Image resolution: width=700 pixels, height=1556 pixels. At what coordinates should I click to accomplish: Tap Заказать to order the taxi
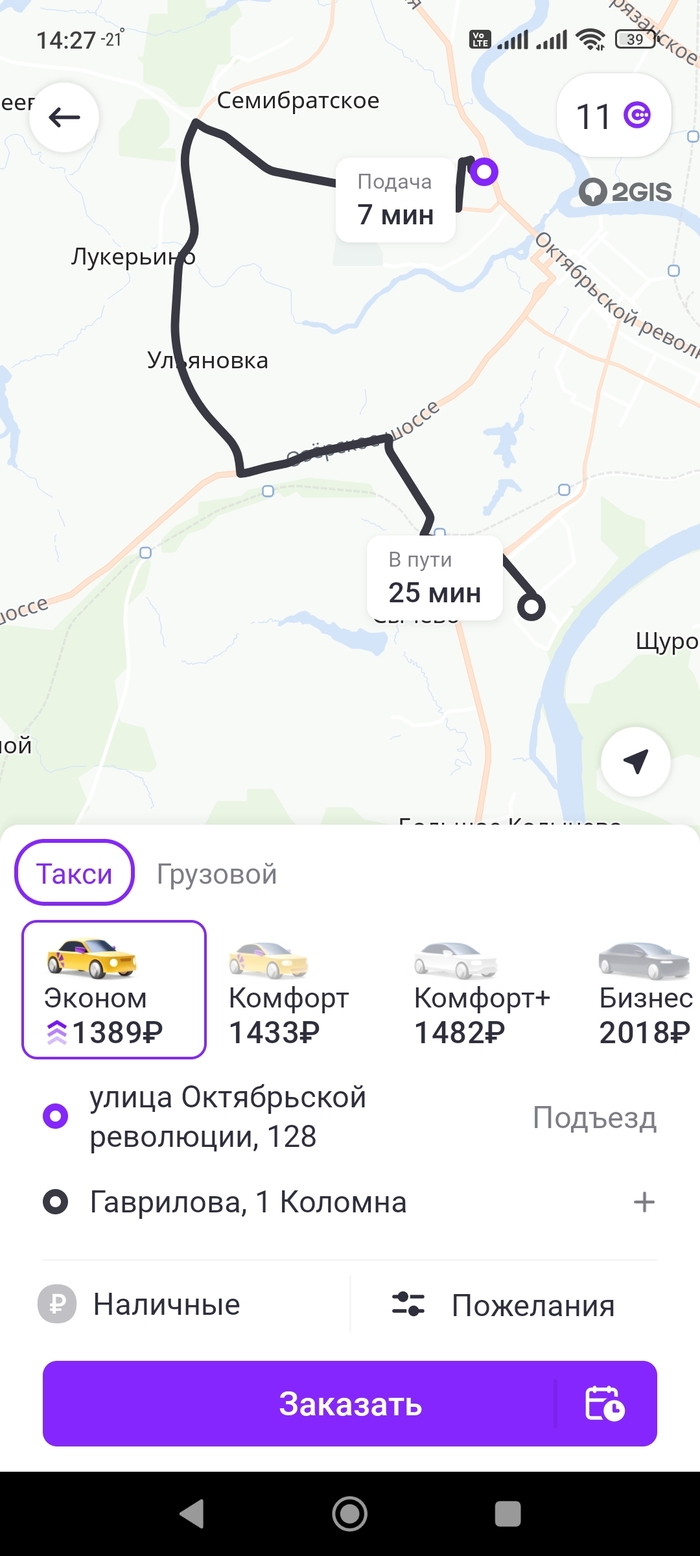click(300, 1403)
